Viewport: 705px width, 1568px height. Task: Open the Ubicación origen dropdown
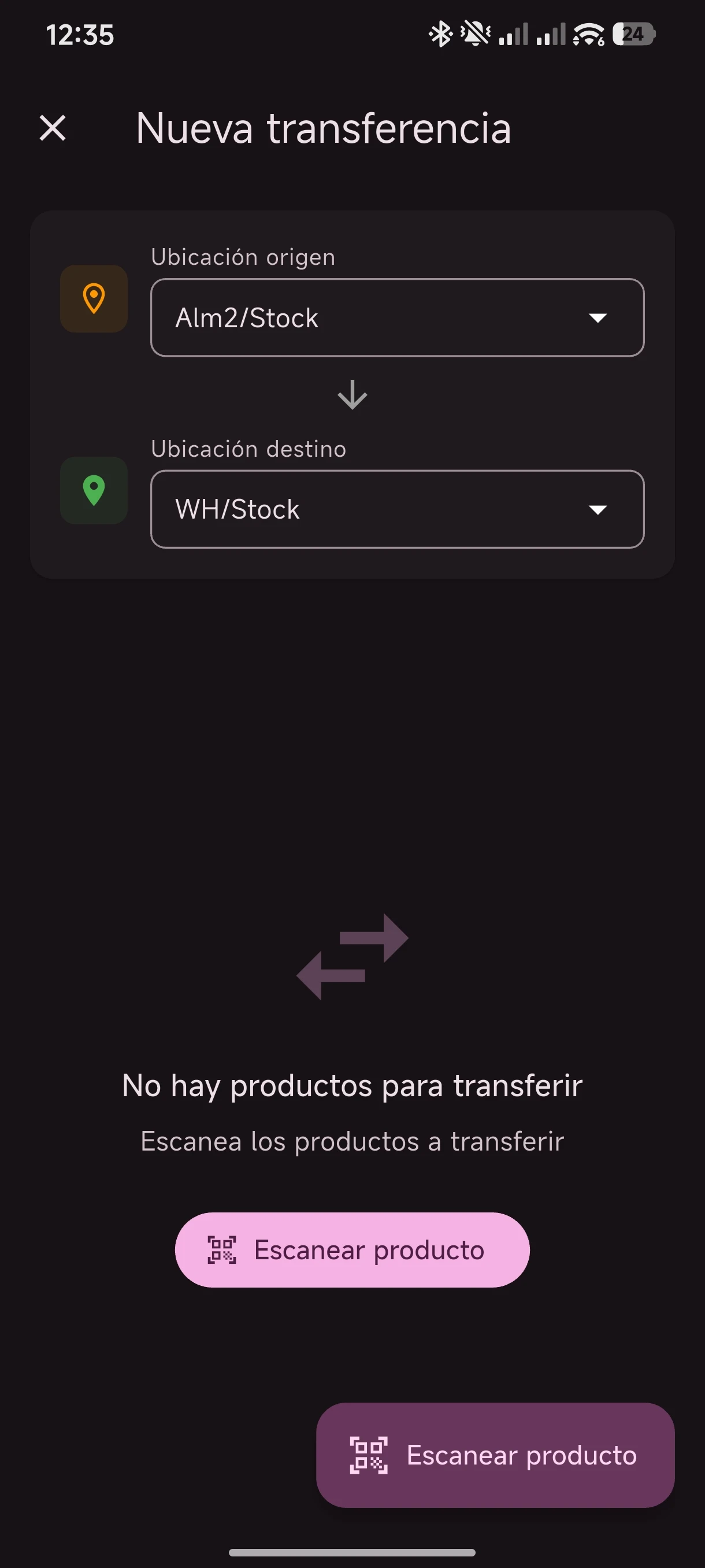point(396,318)
